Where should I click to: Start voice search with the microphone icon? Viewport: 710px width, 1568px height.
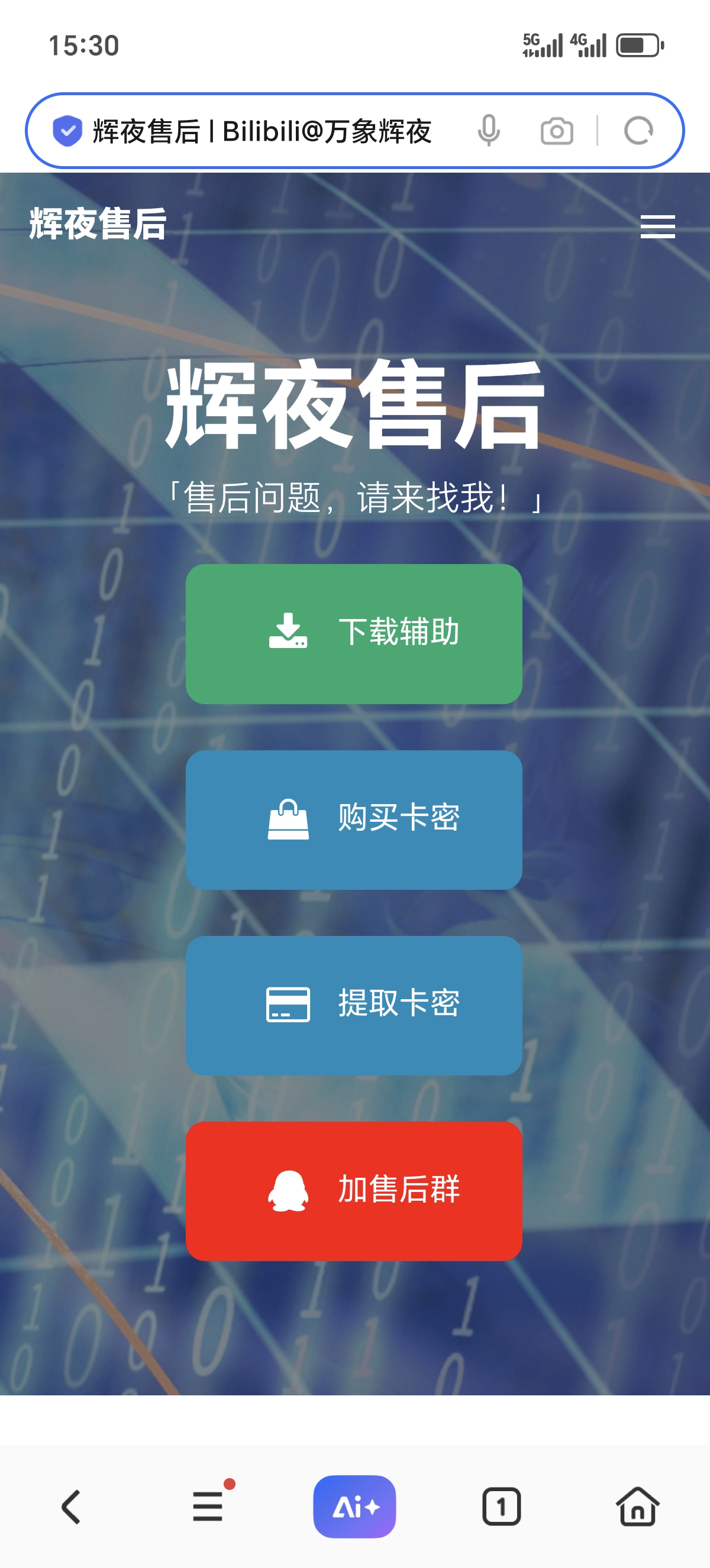[x=488, y=131]
